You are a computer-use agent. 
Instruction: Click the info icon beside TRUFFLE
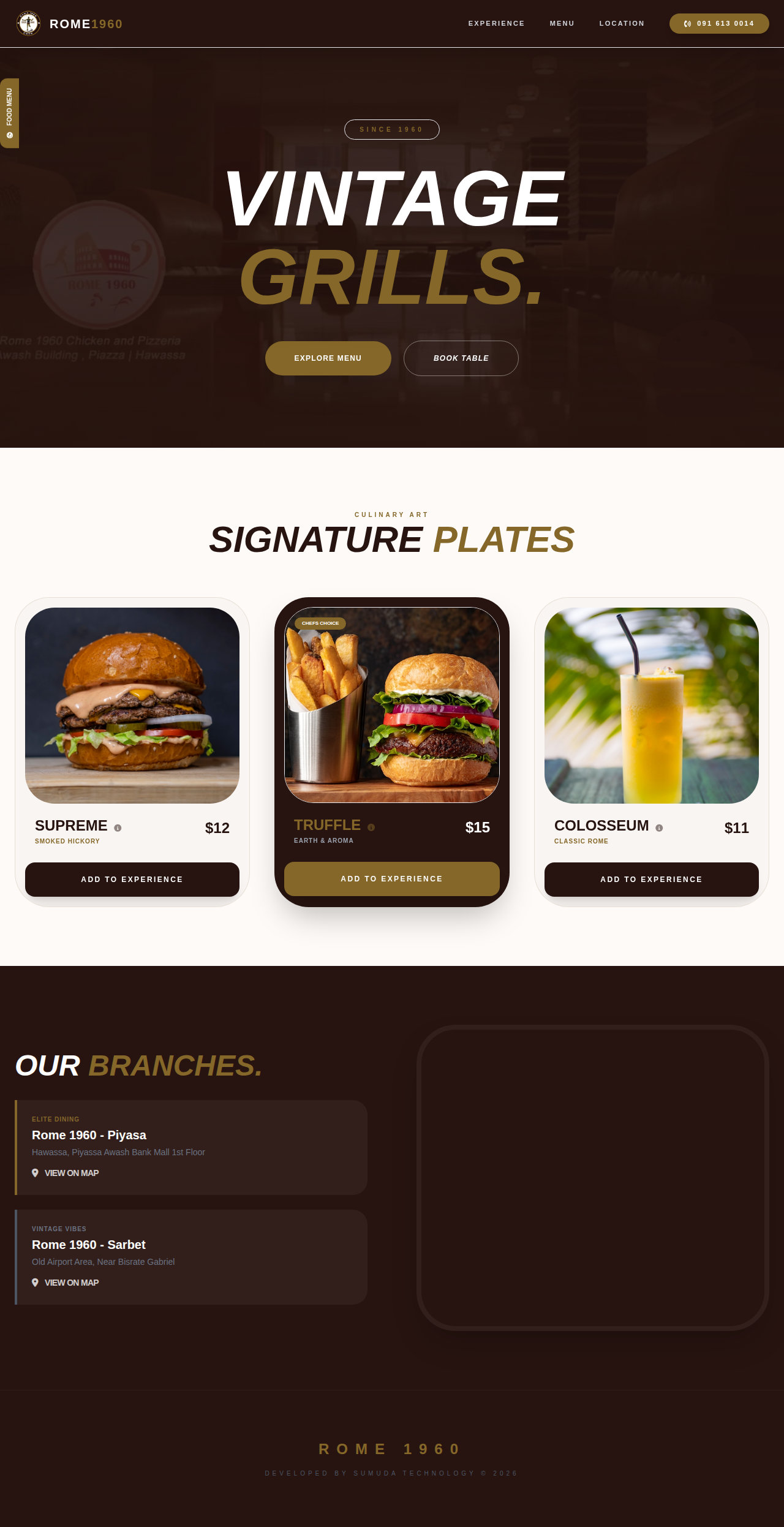(x=372, y=826)
